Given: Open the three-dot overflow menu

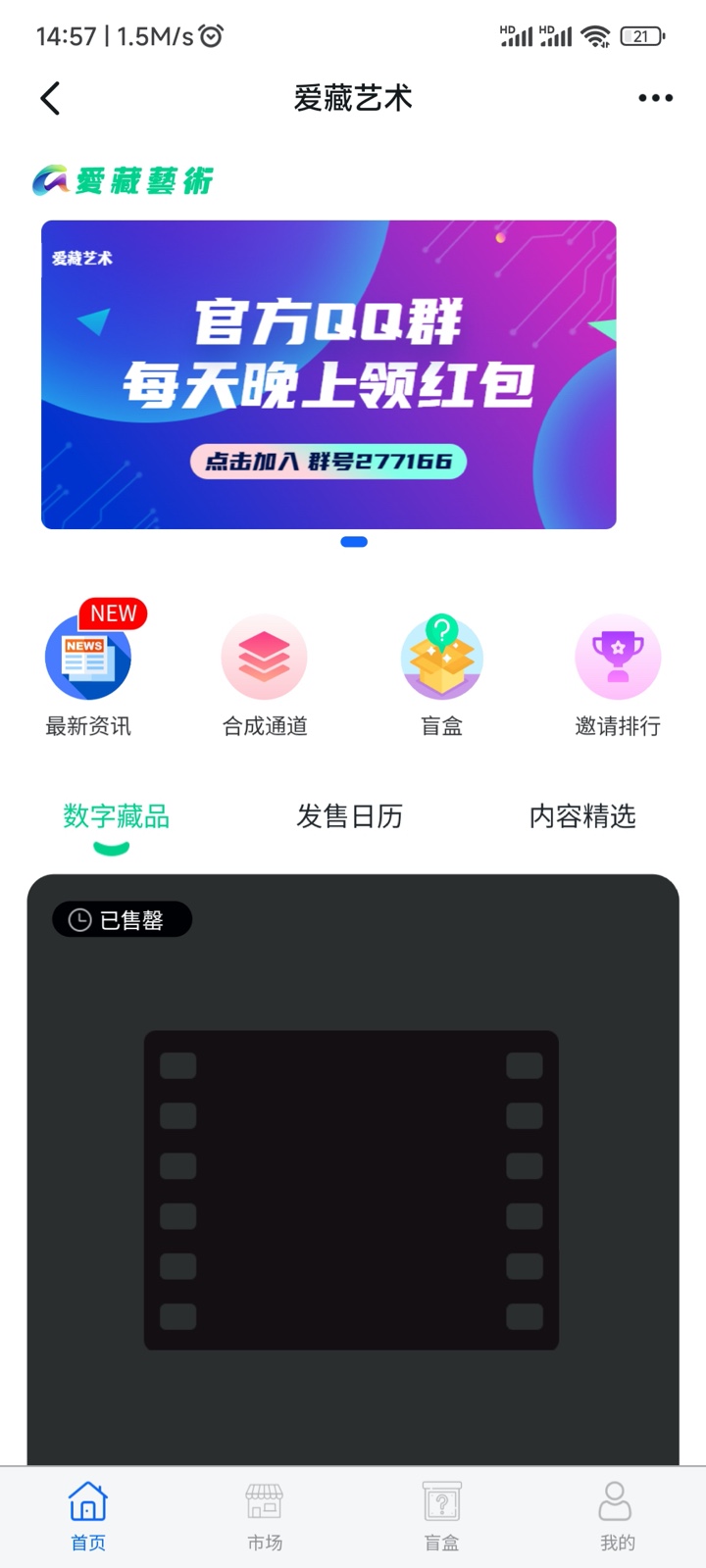Looking at the screenshot, I should (655, 98).
